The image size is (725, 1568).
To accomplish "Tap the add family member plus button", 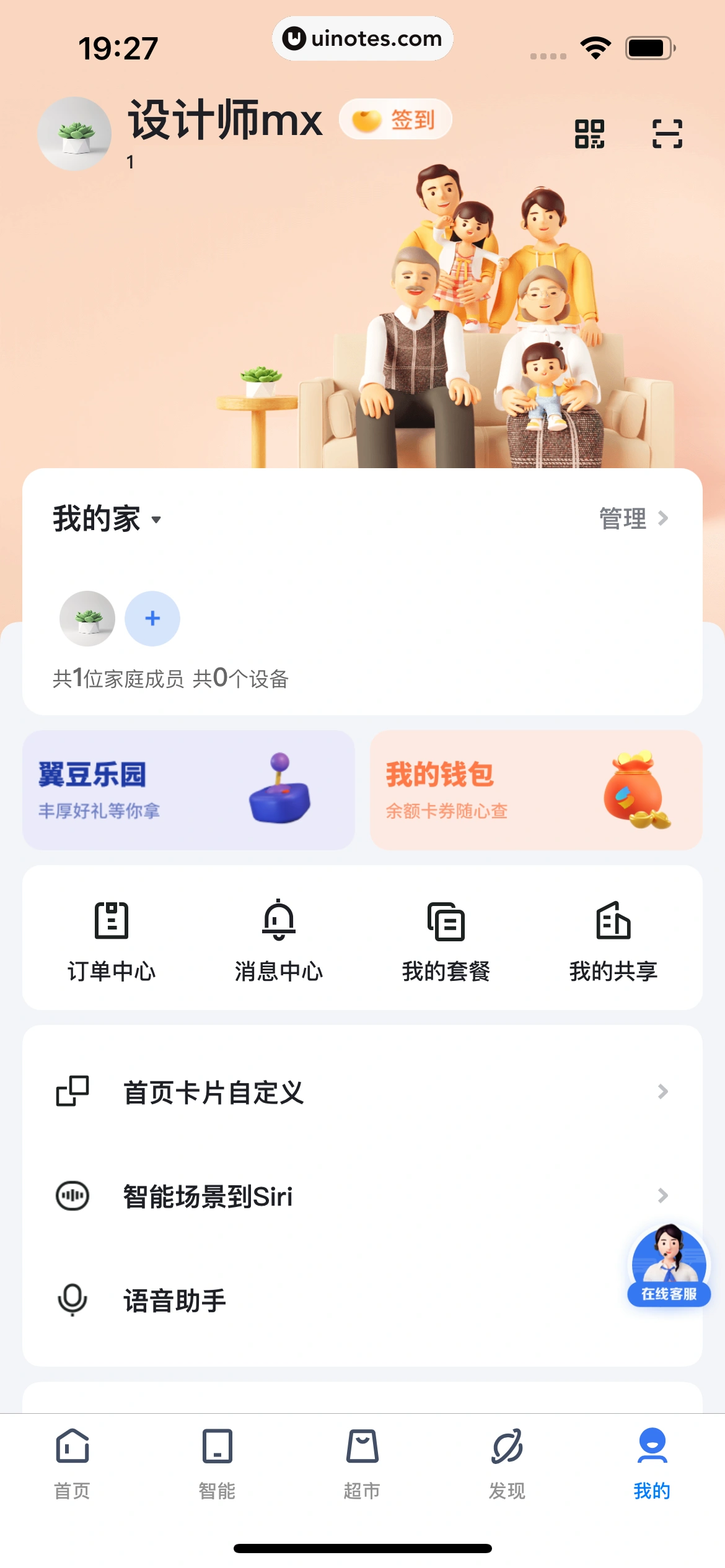I will pyautogui.click(x=152, y=618).
